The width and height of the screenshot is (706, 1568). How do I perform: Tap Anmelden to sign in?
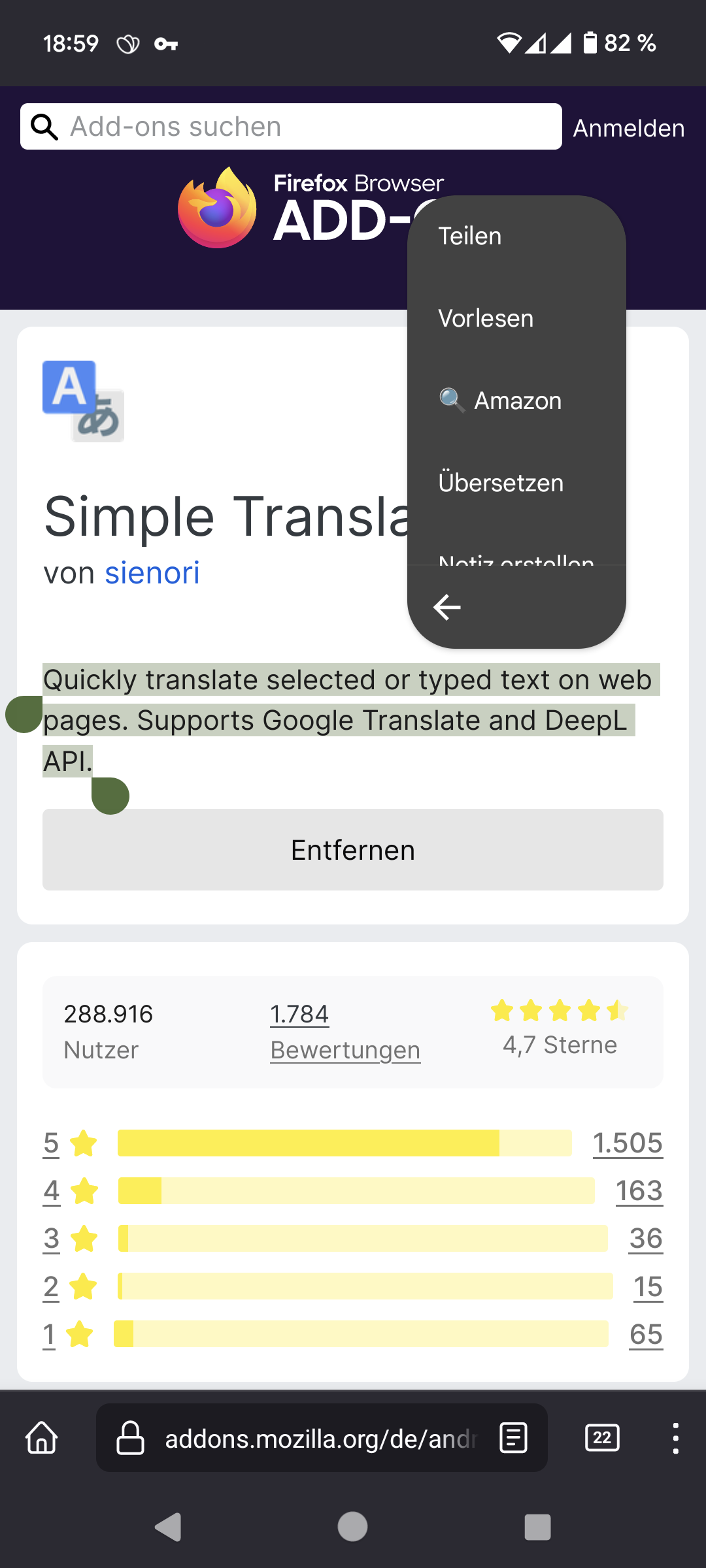(x=628, y=128)
